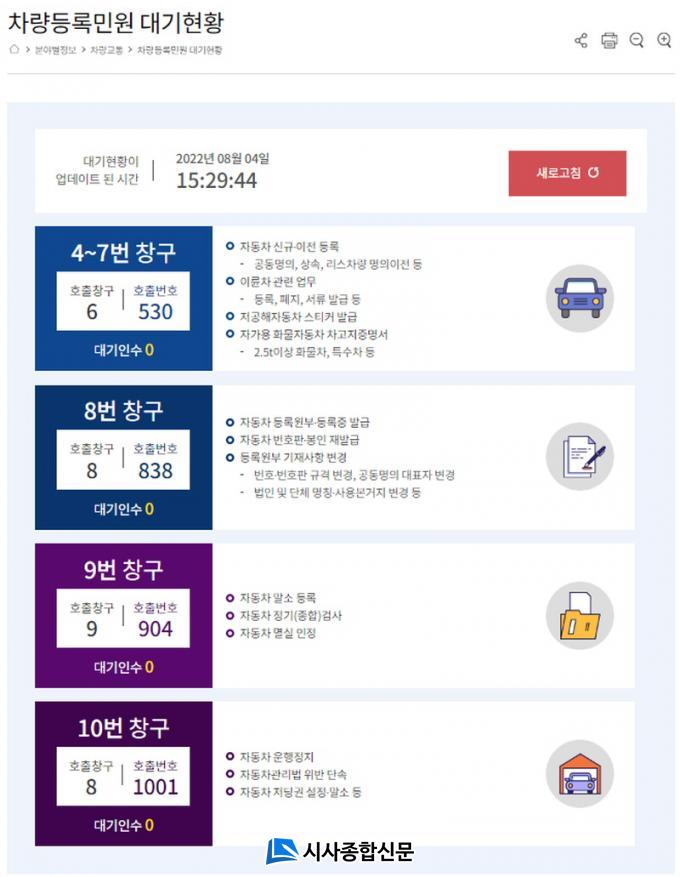Go to home via breadcrumb icon

pyautogui.click(x=13, y=49)
